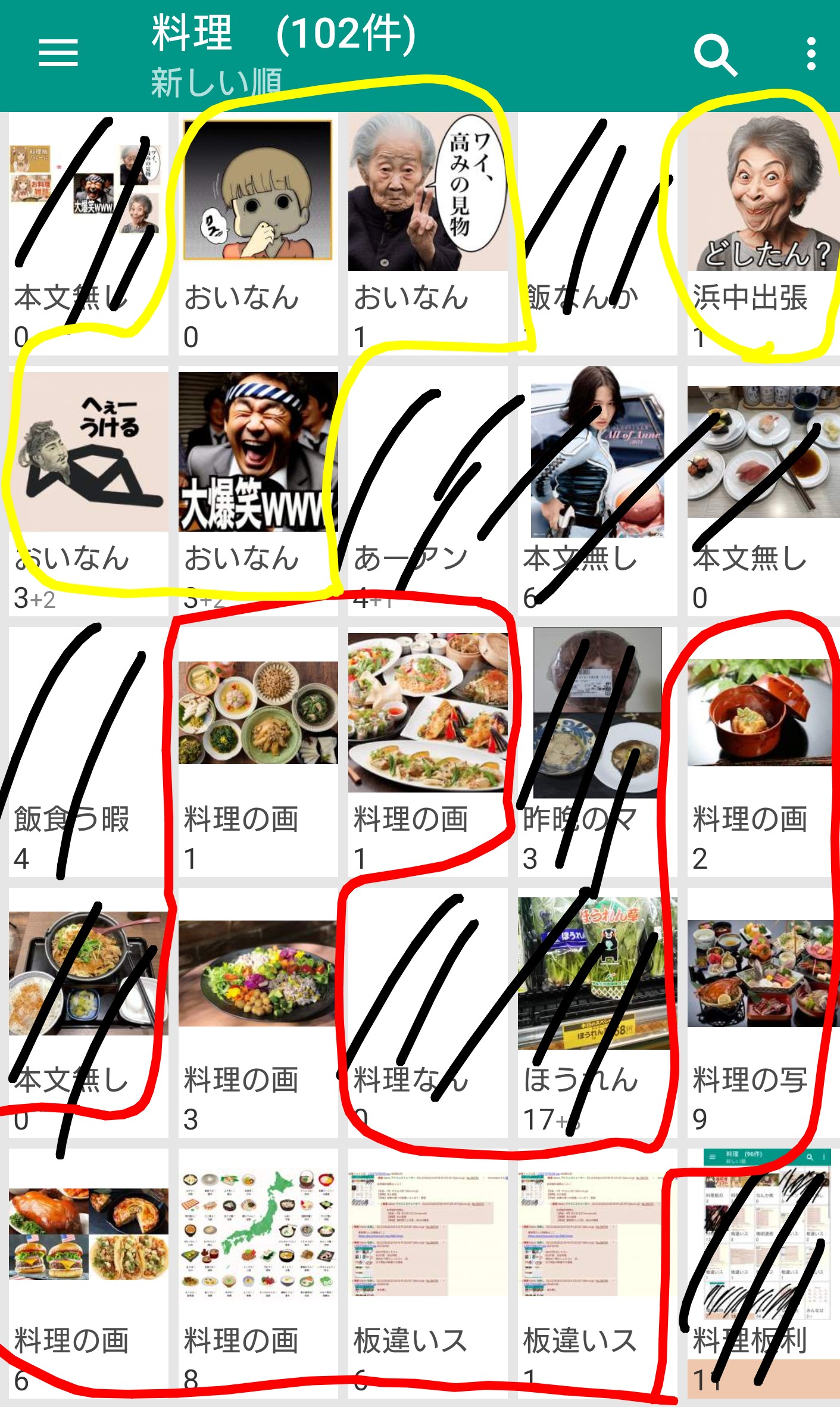Open the 料理なん thread tile

pos(427,1012)
